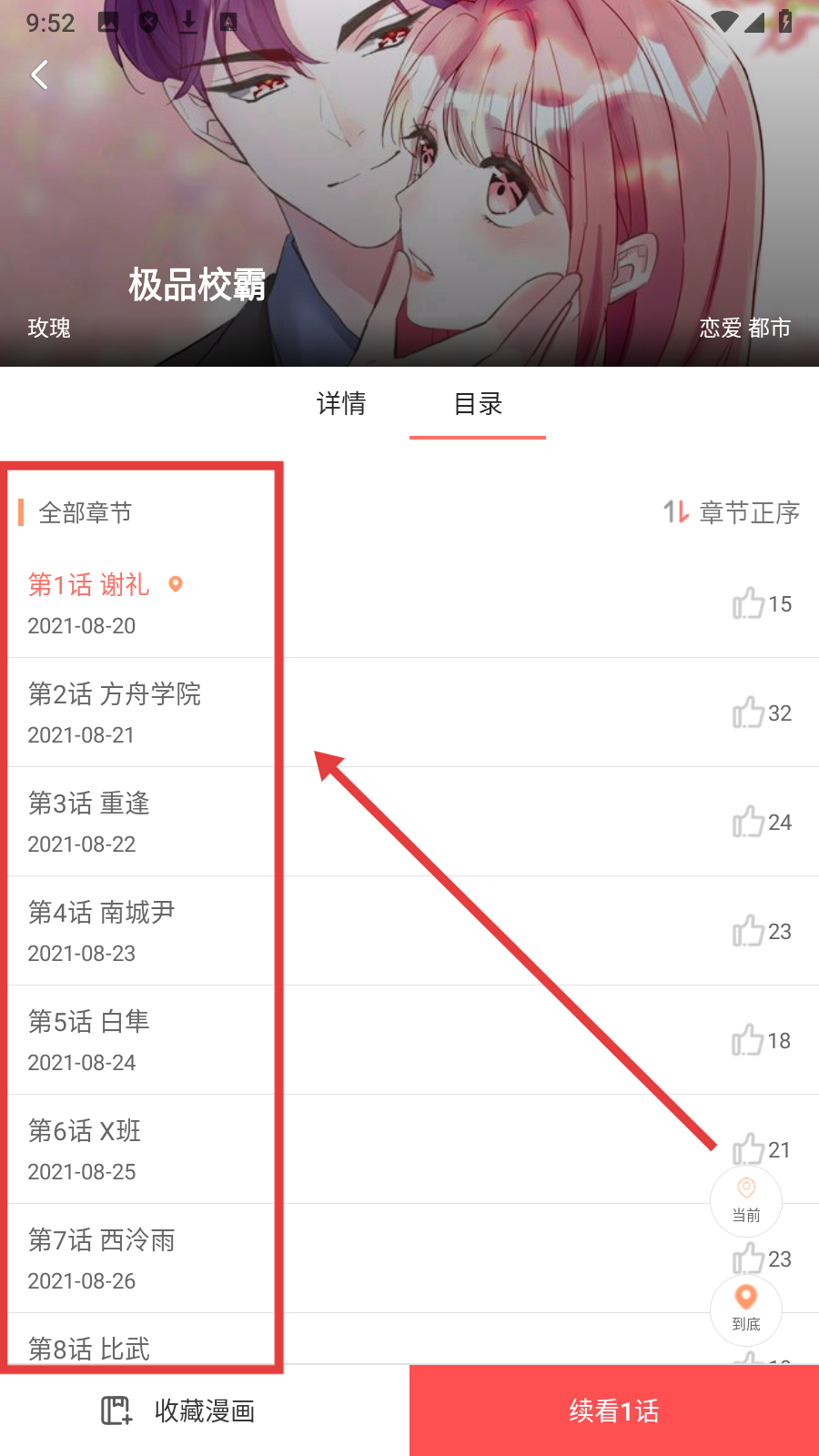Open chapter 第5话 白隼

click(x=409, y=1040)
